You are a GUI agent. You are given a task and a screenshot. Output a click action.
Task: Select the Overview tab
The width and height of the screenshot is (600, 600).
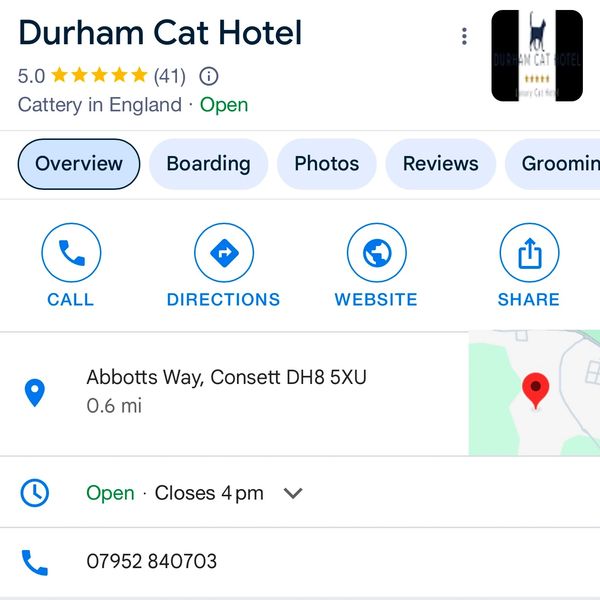79,164
